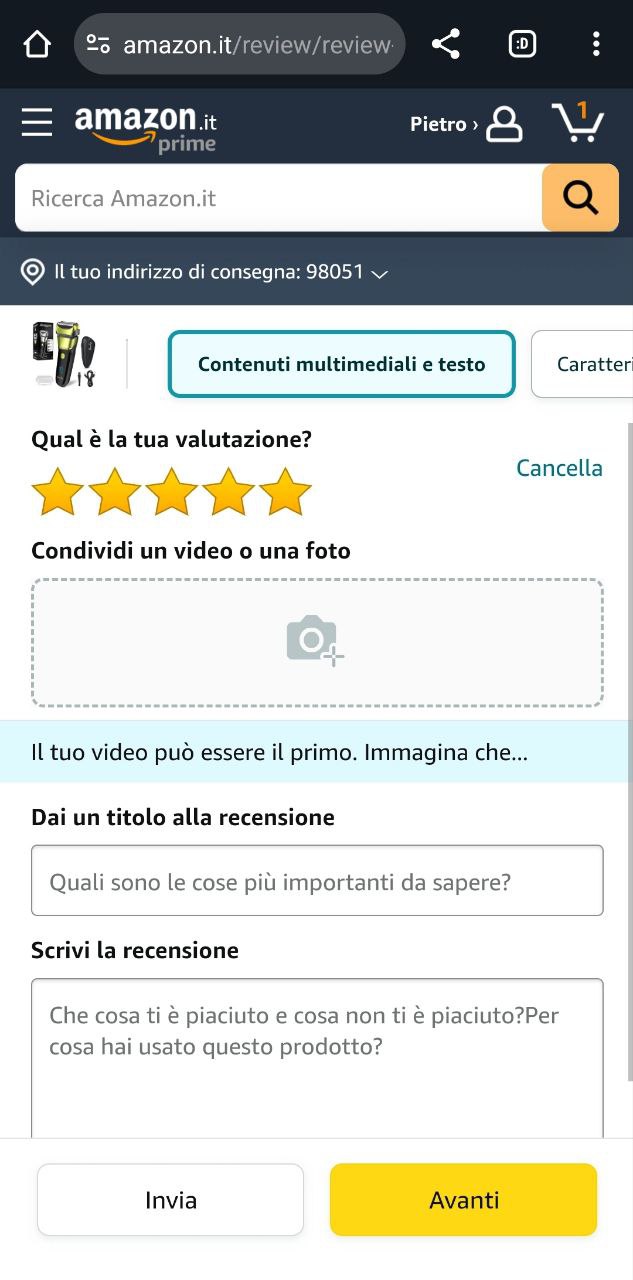
Task: Open Pietro's account page
Action: (x=466, y=124)
